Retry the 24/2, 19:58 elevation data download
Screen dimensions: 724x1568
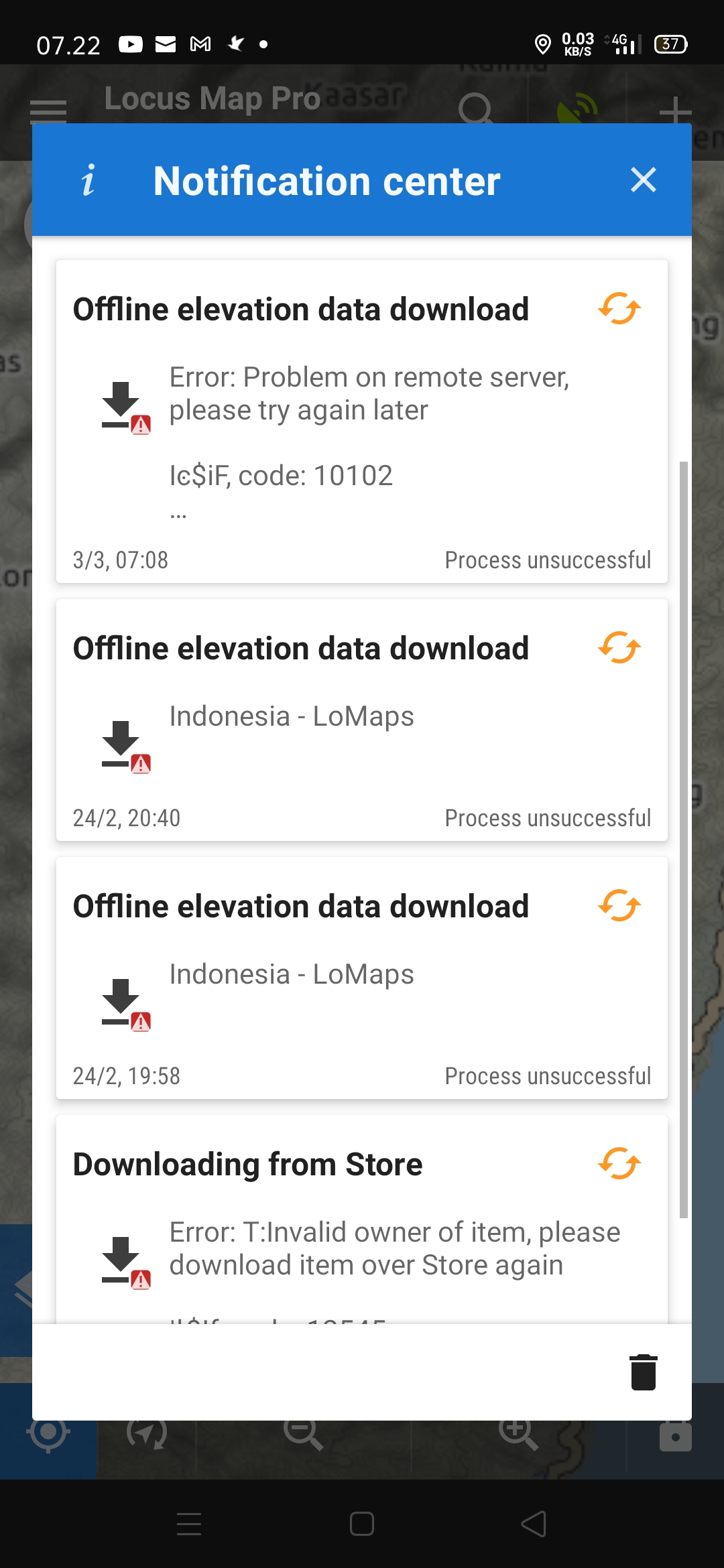pyautogui.click(x=619, y=906)
